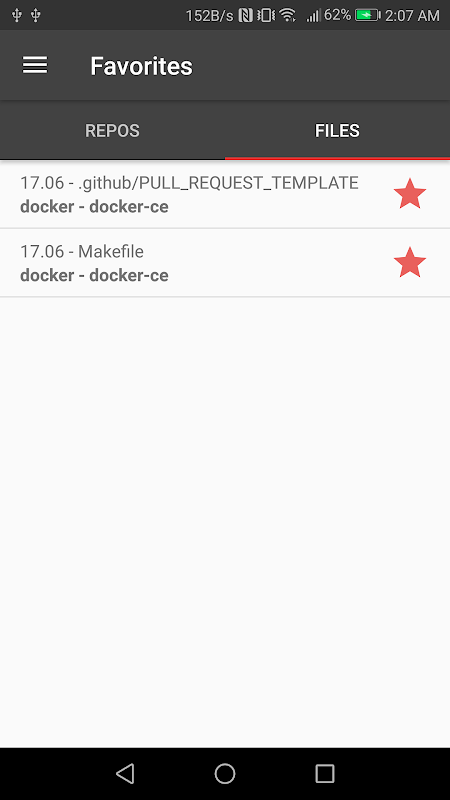Select the Files tab
Image resolution: width=450 pixels, height=800 pixels.
[x=337, y=131]
